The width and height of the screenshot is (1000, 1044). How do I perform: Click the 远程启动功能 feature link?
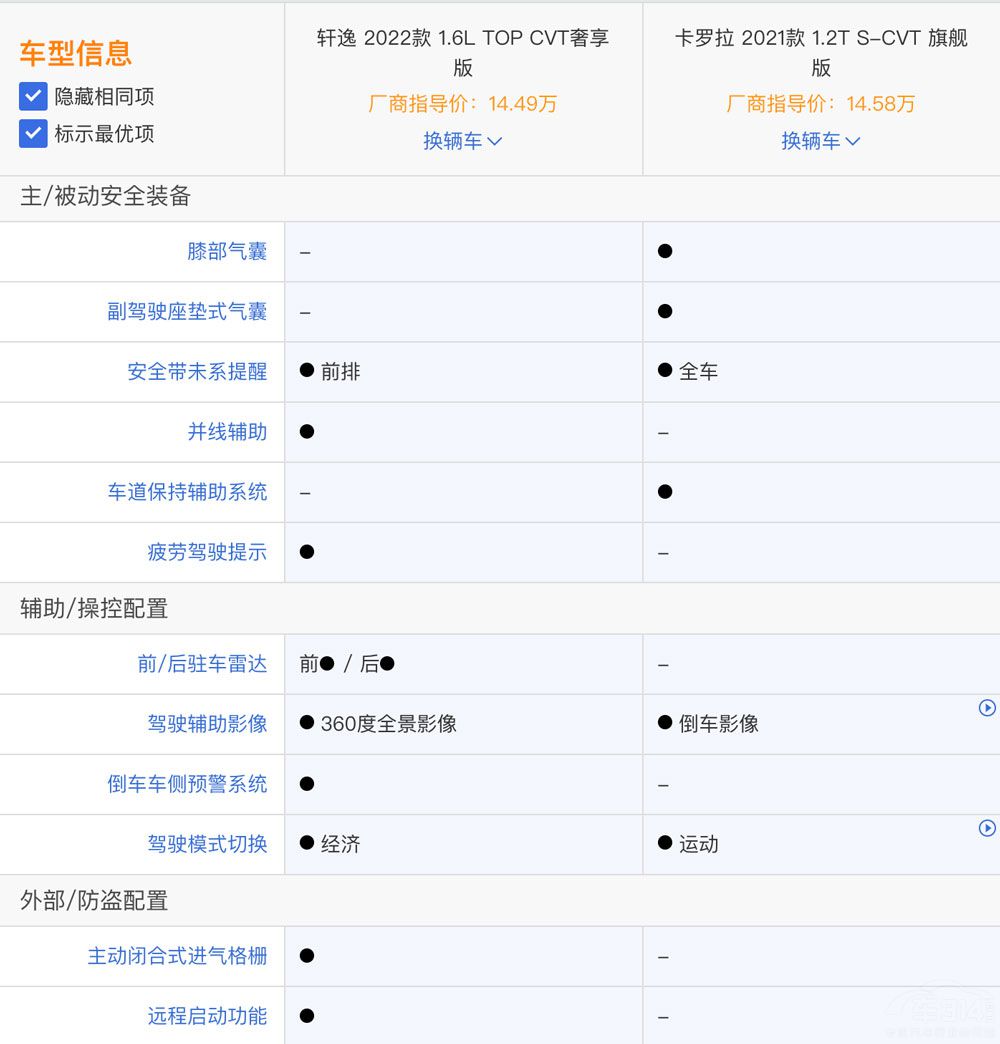[206, 1015]
